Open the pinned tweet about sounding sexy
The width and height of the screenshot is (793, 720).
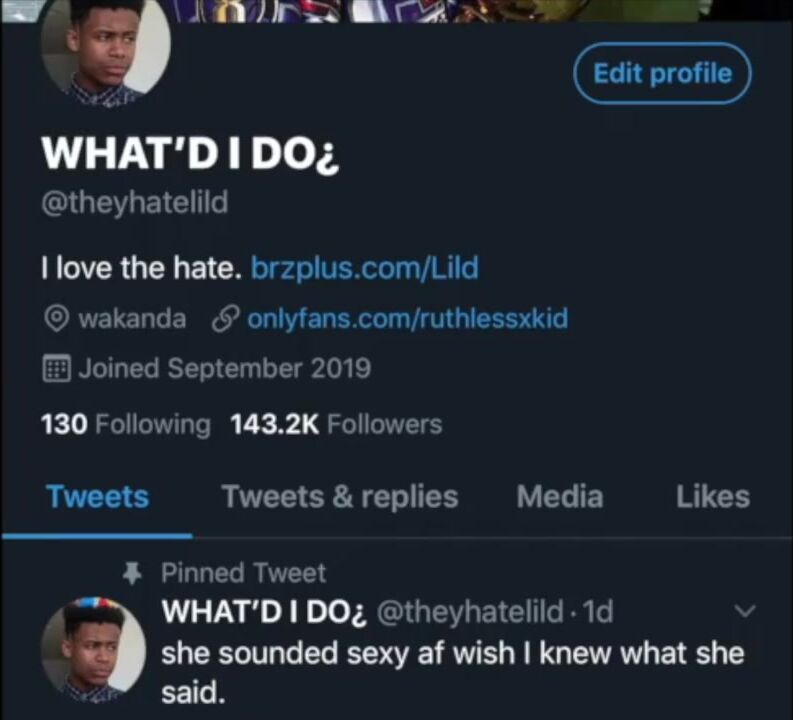(x=452, y=668)
